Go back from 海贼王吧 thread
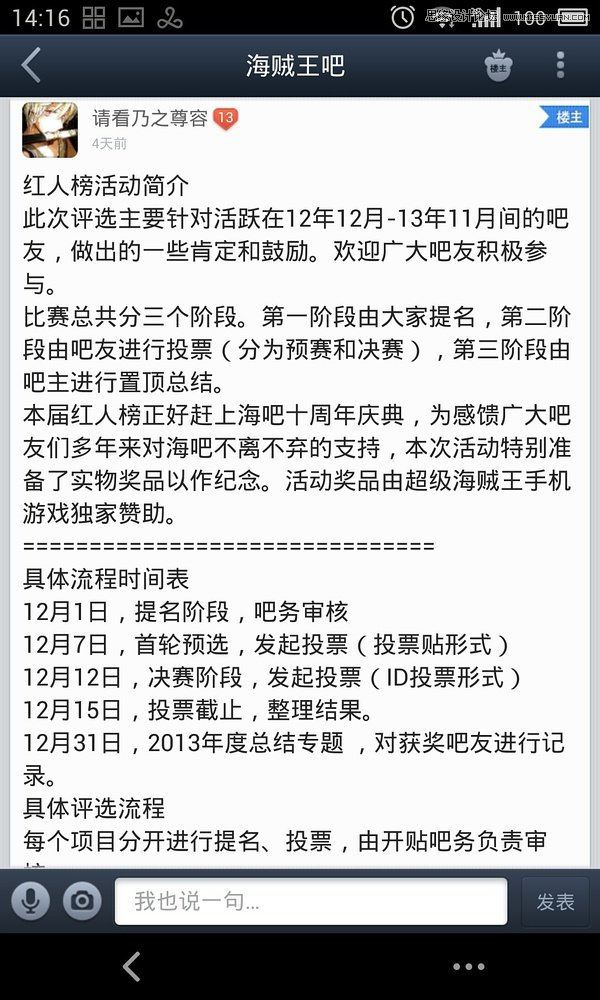 pyautogui.click(x=32, y=66)
